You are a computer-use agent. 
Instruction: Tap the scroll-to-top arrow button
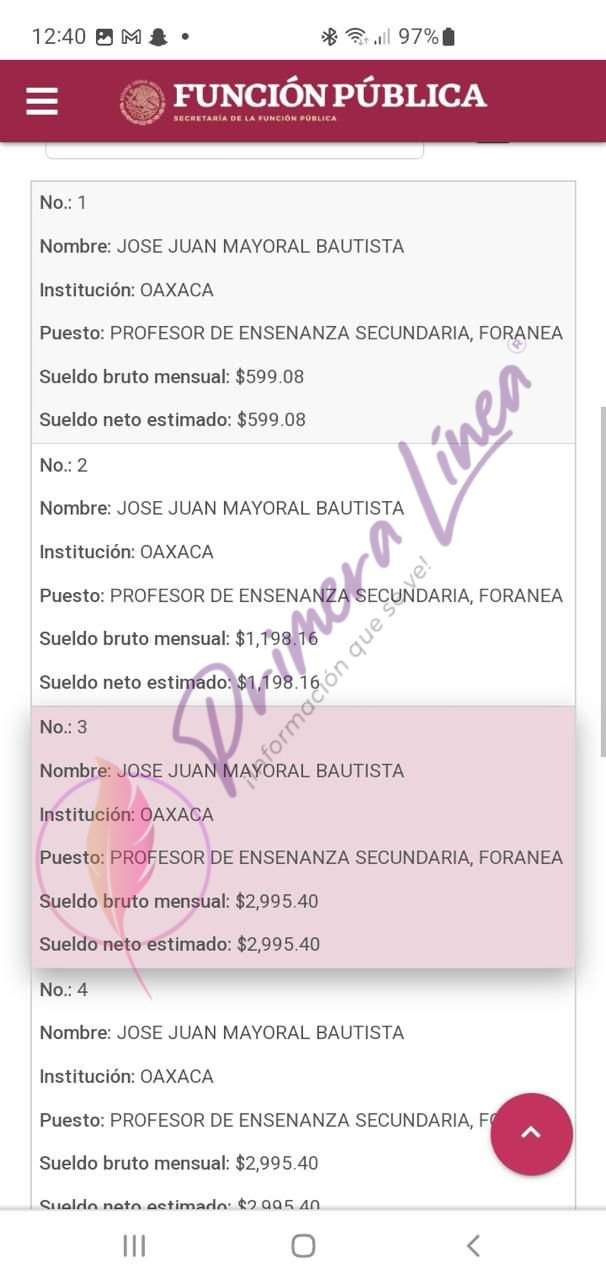coord(531,1133)
